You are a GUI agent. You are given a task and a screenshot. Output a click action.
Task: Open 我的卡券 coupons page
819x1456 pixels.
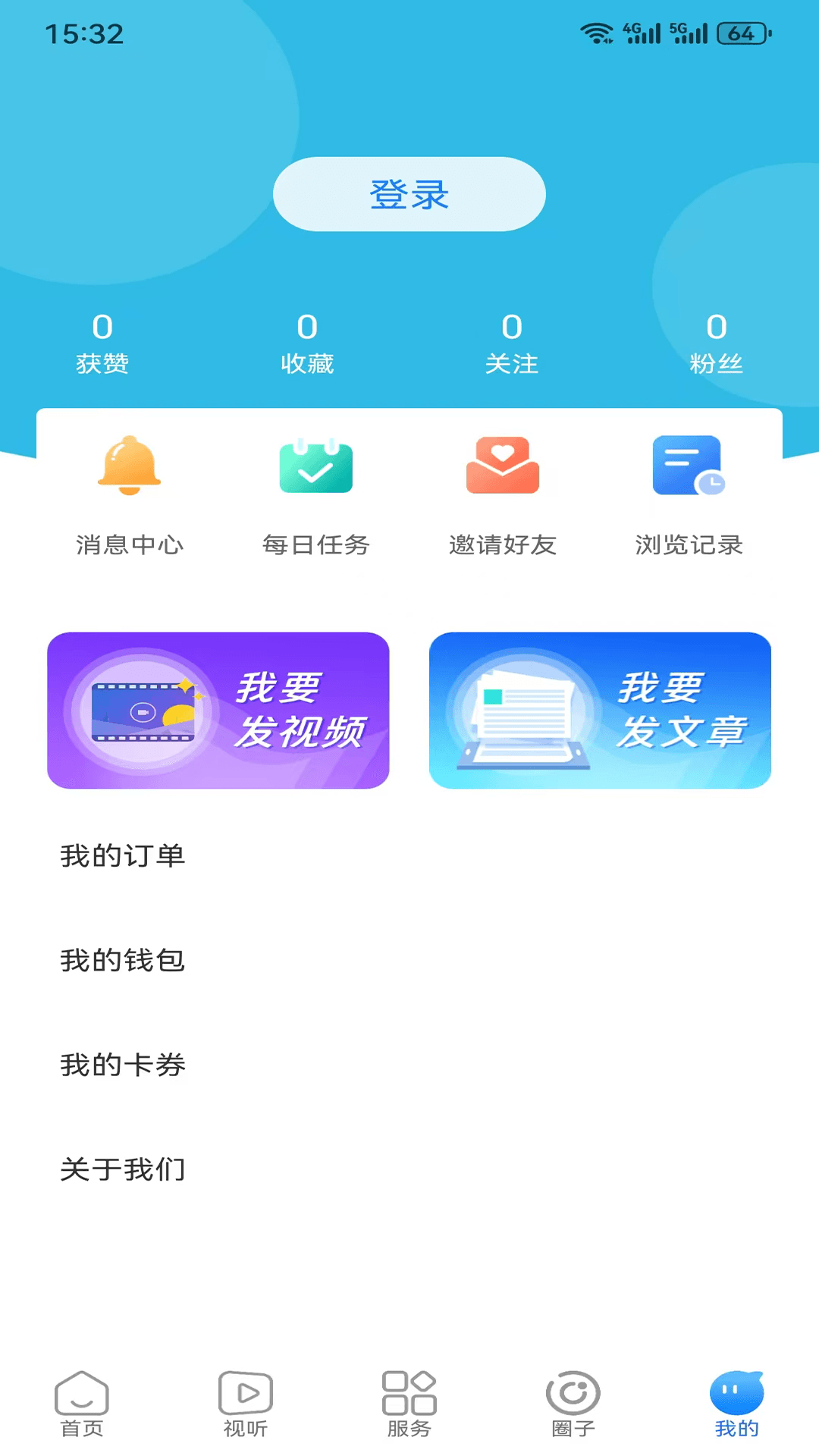(123, 1064)
